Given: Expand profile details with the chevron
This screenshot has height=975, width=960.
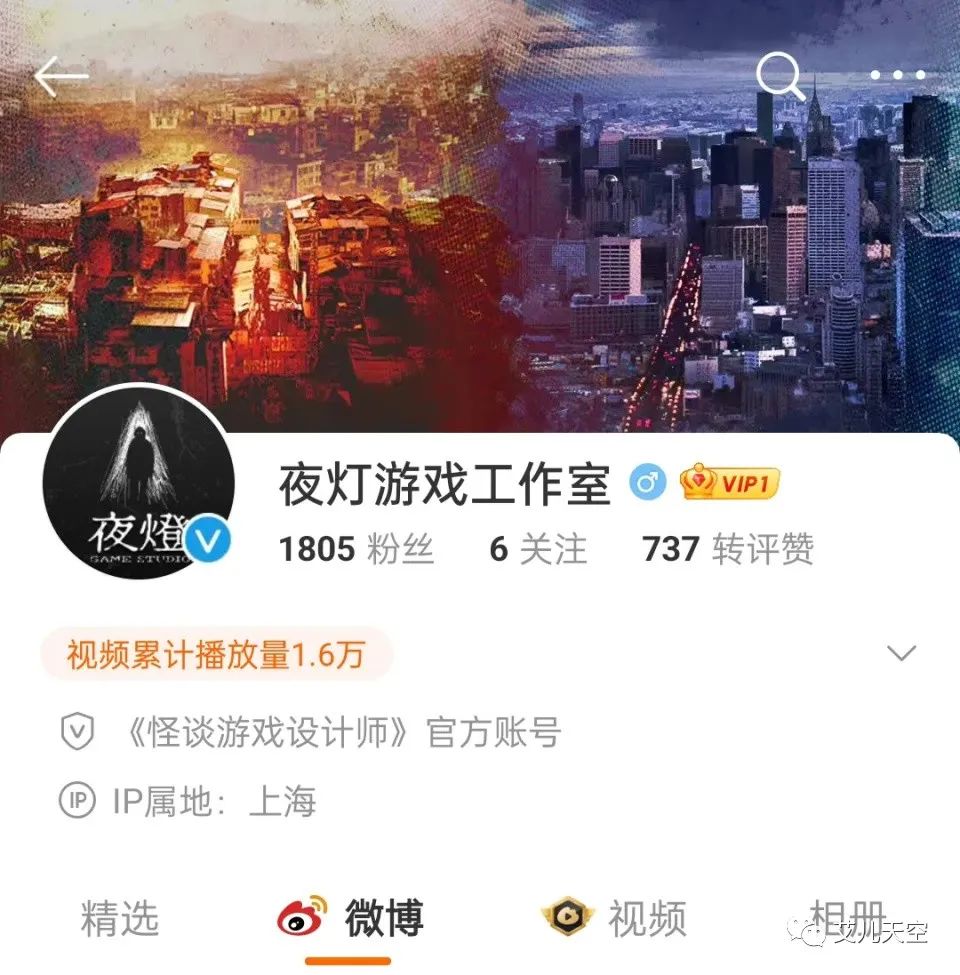Looking at the screenshot, I should (x=902, y=654).
